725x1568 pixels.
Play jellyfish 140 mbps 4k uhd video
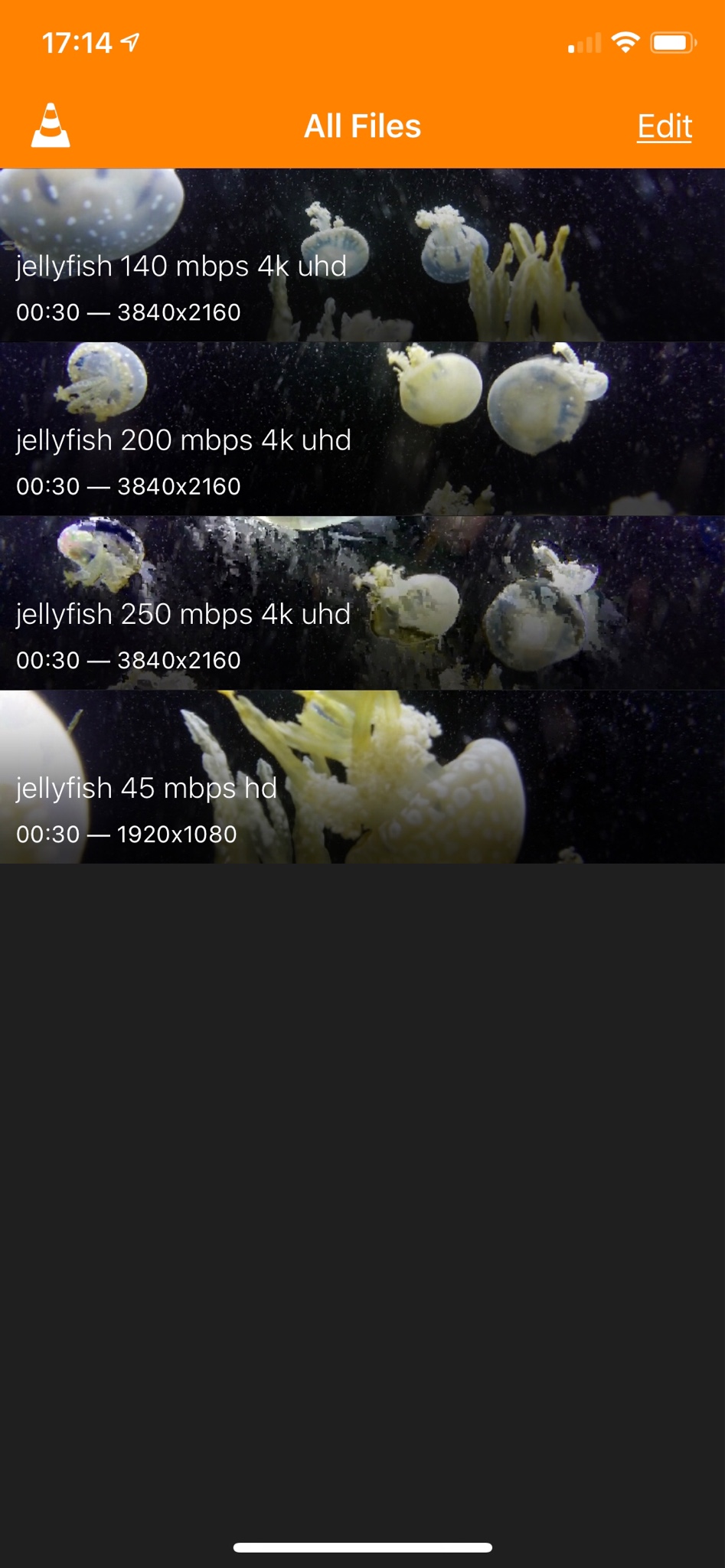pos(362,255)
